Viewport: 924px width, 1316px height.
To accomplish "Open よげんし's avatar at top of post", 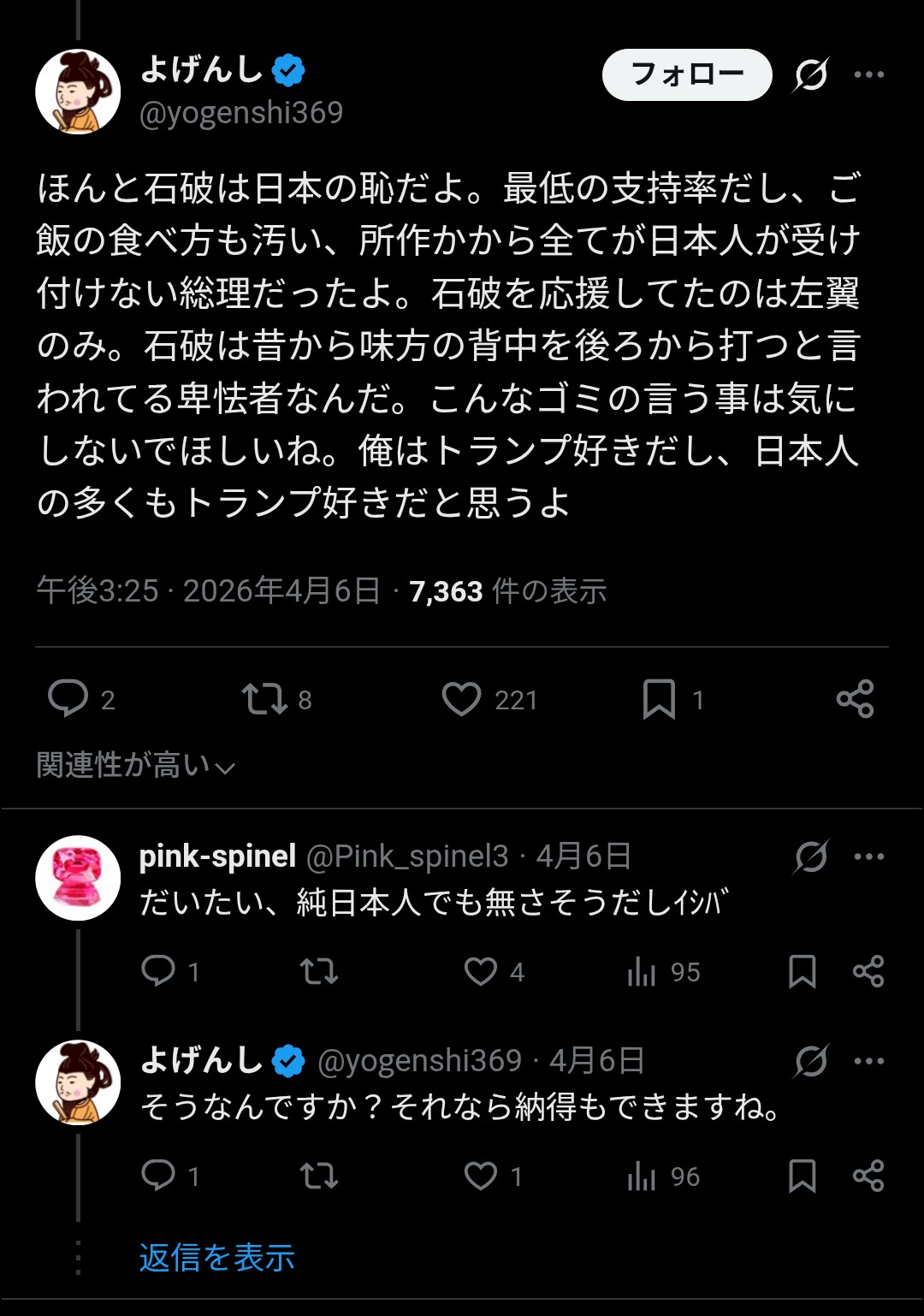I will 78,92.
